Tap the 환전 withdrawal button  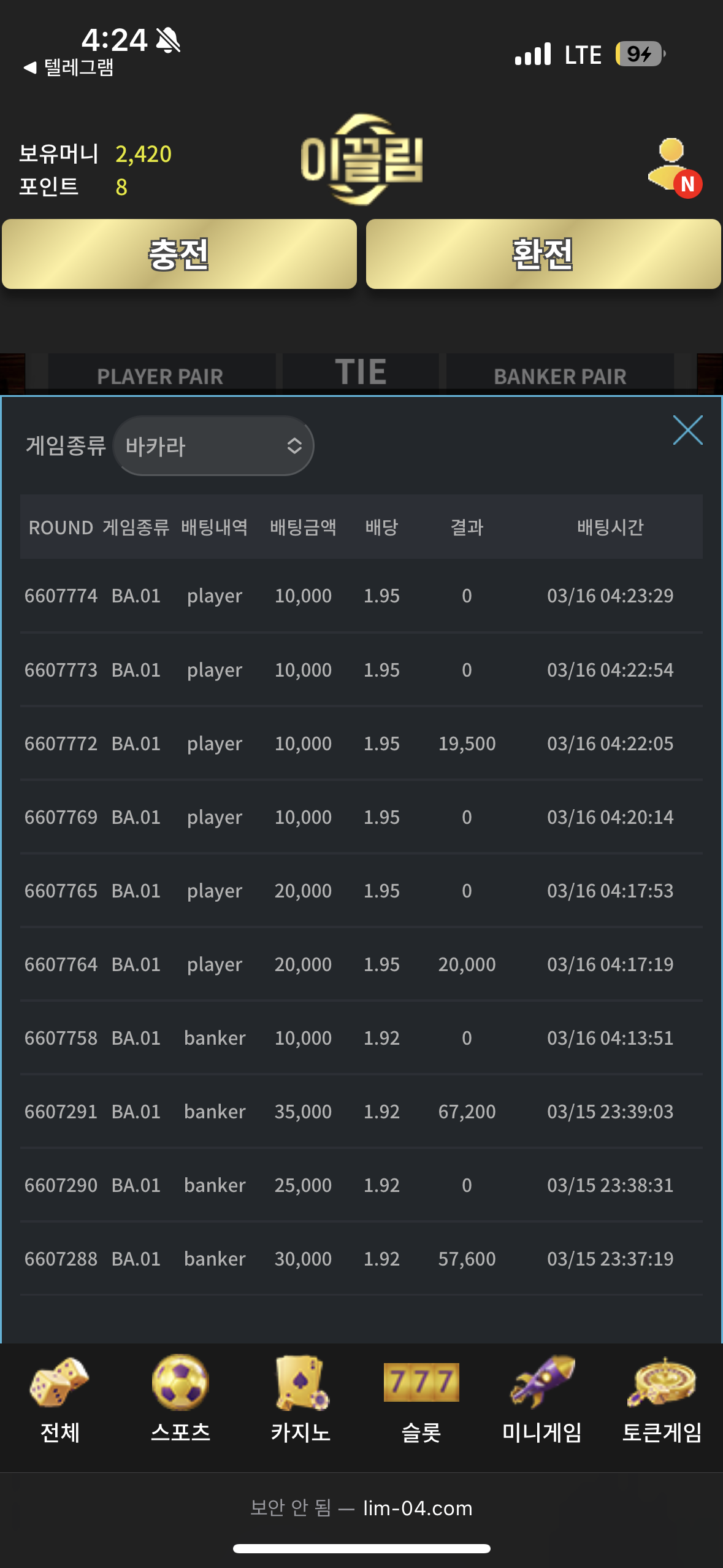coord(543,254)
